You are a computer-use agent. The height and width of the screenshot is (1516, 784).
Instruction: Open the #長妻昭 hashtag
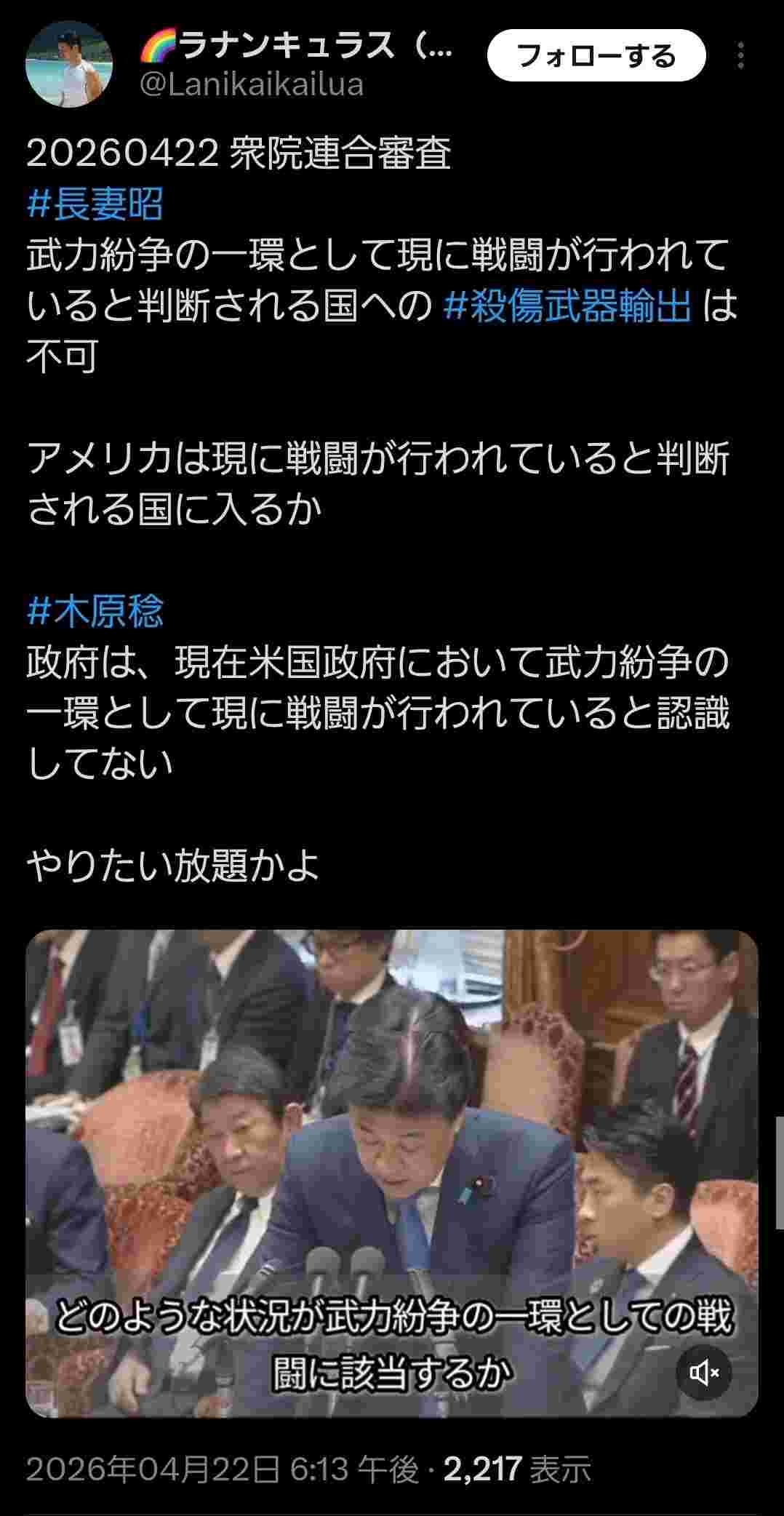tap(95, 203)
